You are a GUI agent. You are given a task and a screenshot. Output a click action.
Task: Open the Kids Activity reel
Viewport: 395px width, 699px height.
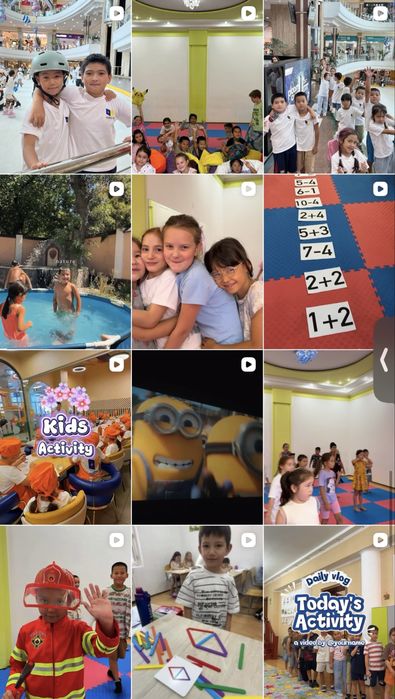coord(66,437)
